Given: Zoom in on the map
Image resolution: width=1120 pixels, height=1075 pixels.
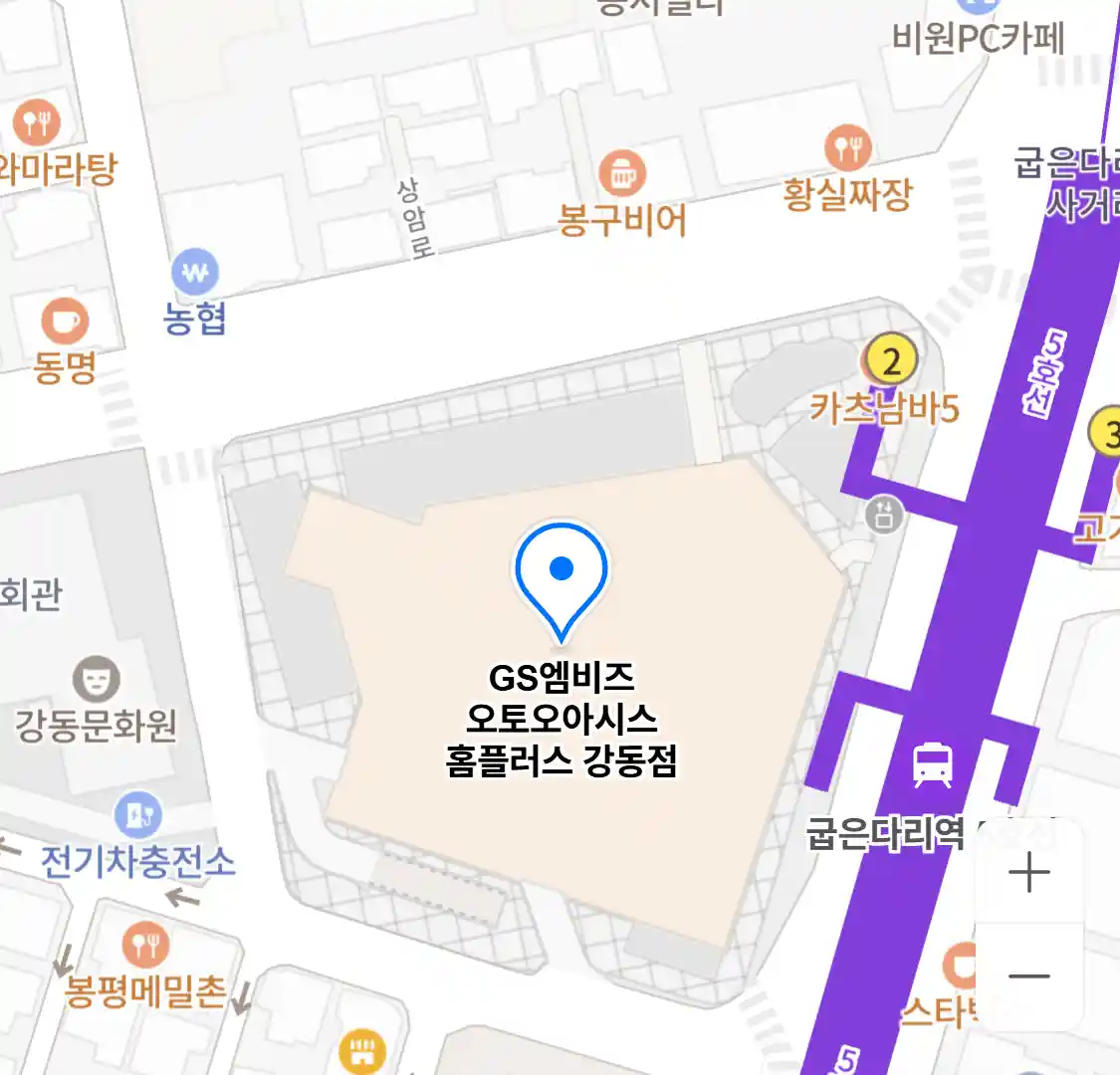Looking at the screenshot, I should point(1028,873).
